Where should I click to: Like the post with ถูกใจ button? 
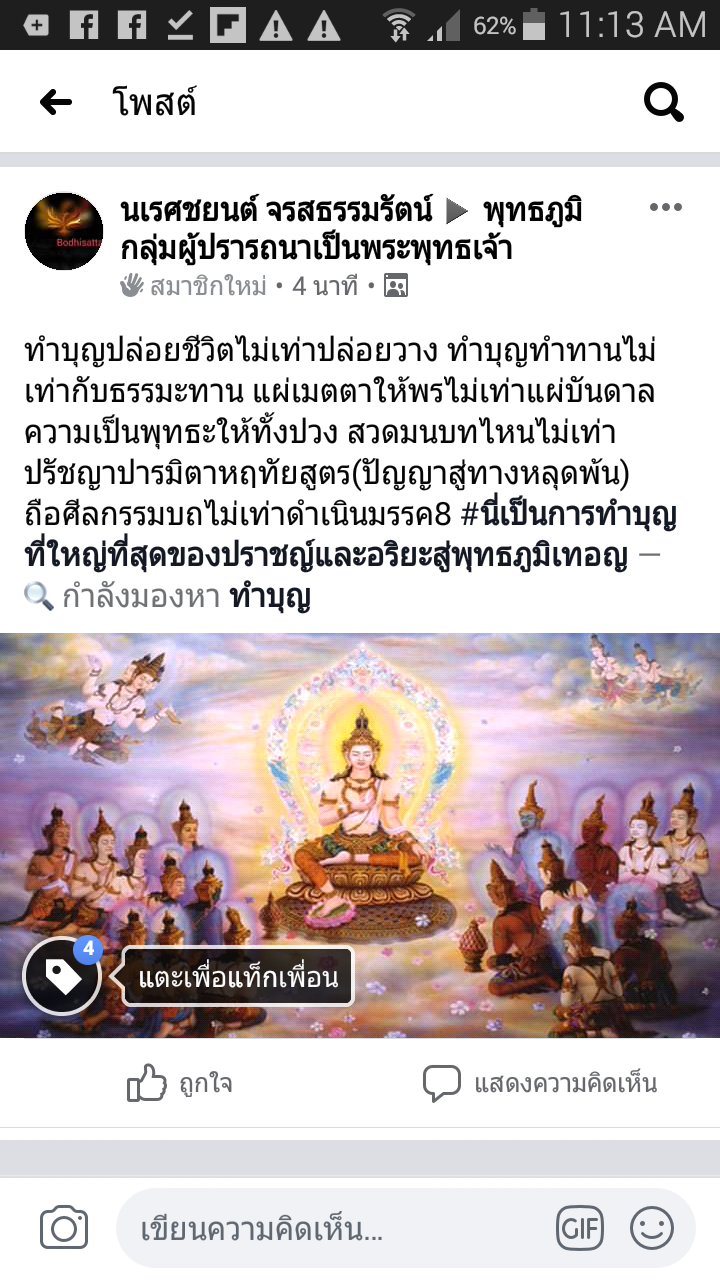coord(180,1083)
